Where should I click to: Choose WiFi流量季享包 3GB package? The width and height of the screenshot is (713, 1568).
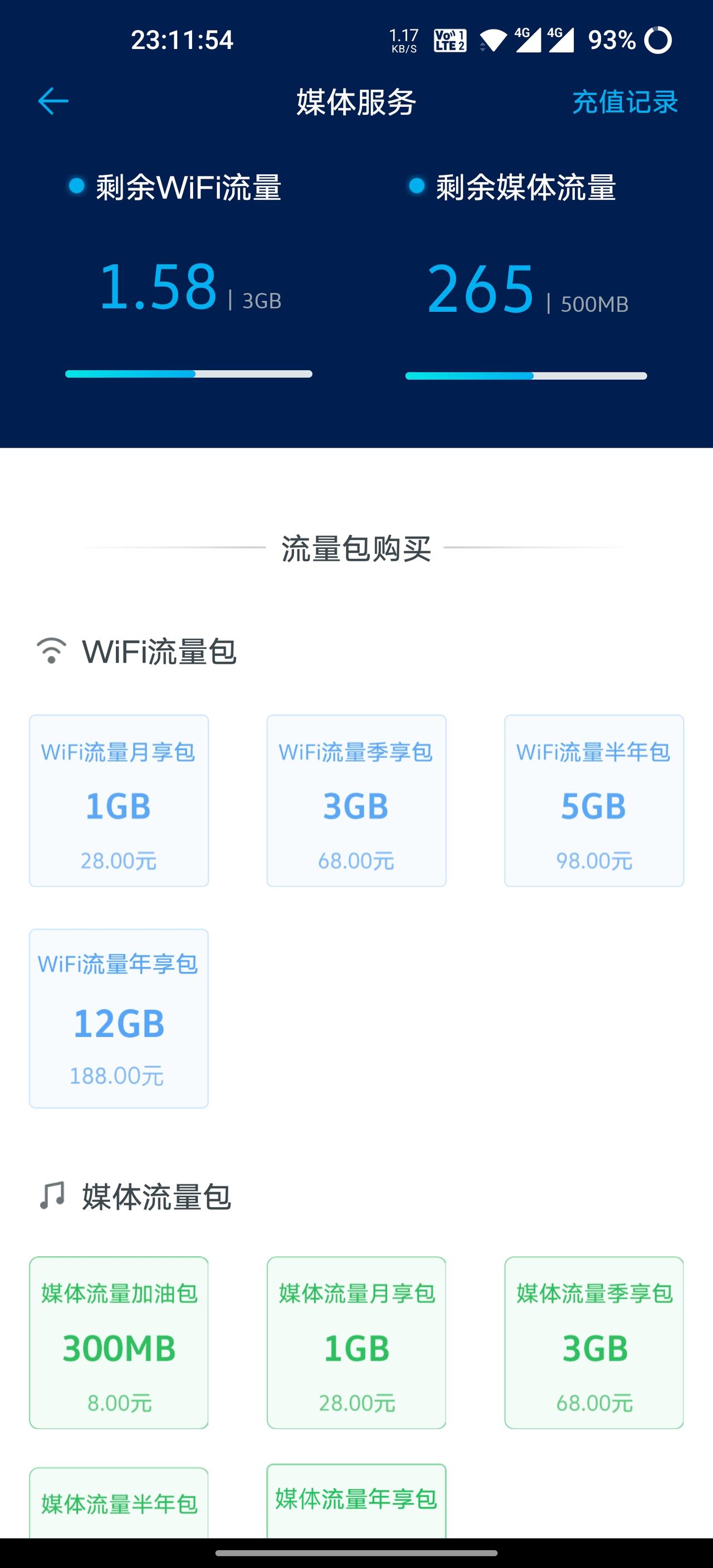pos(356,801)
